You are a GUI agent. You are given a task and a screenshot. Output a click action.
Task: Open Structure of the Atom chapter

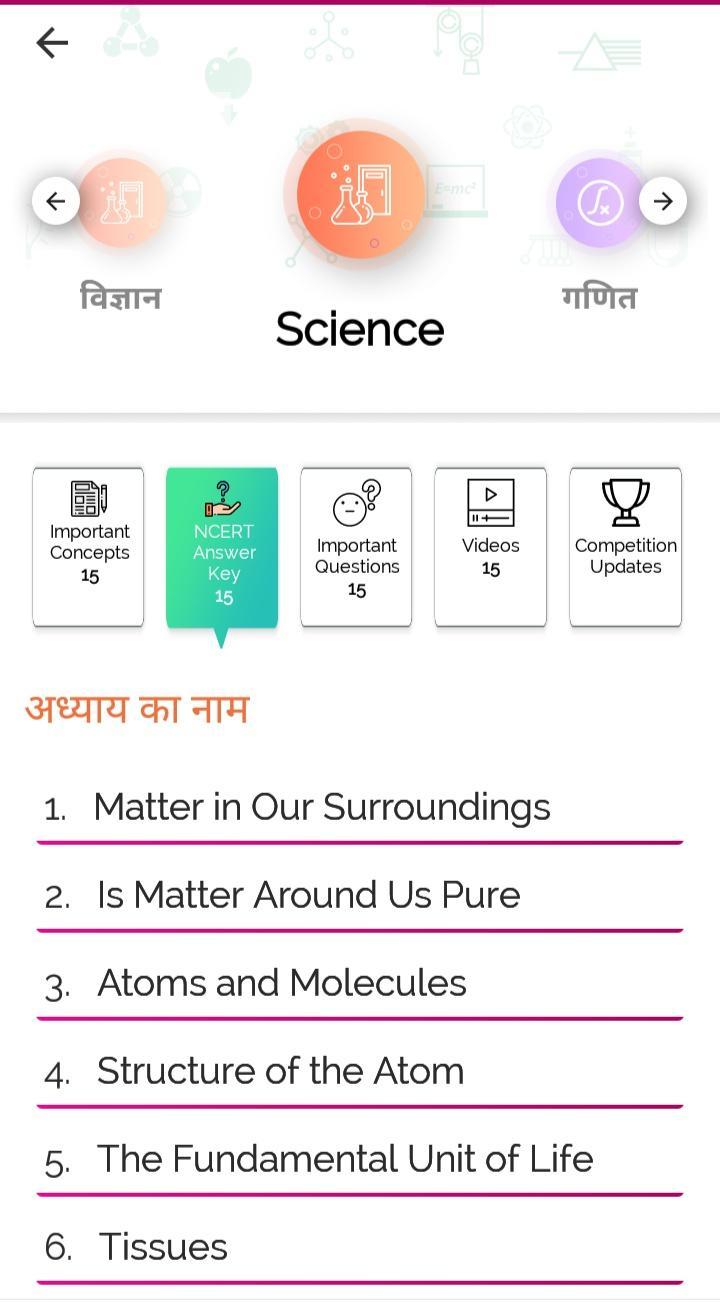click(360, 1072)
